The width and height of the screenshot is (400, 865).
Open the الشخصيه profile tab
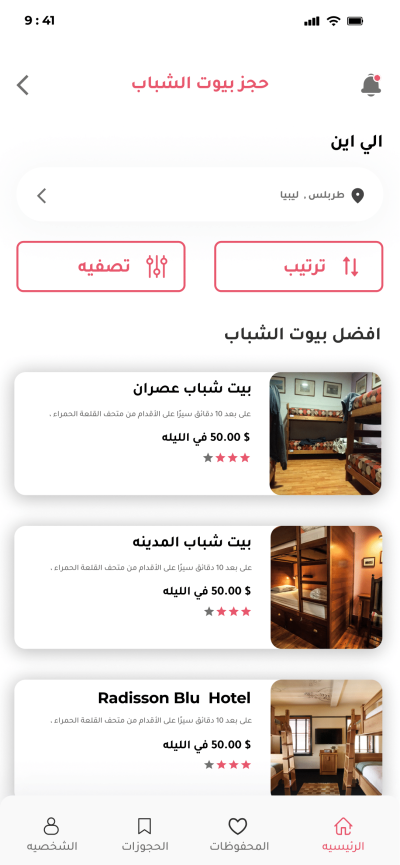[x=51, y=834]
